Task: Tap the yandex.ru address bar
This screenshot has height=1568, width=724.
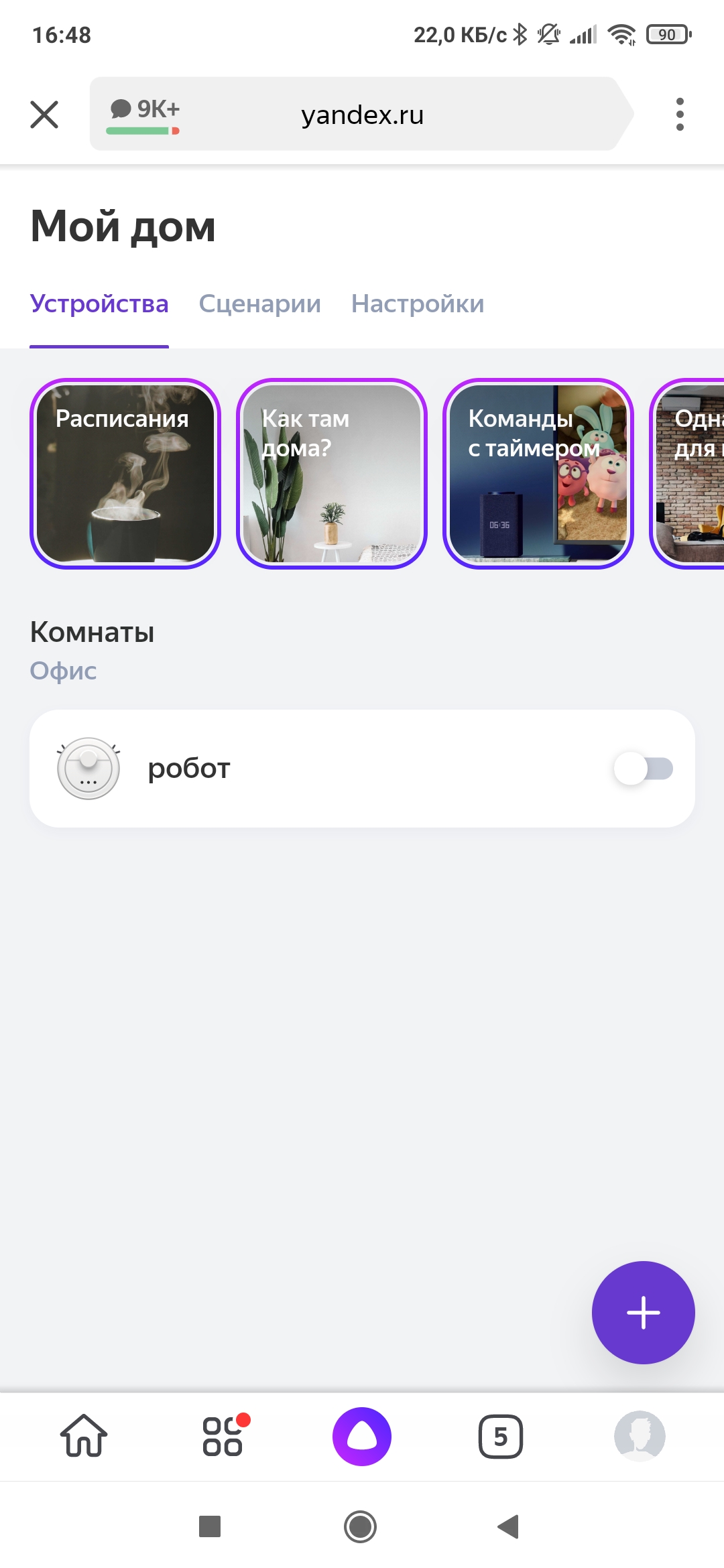Action: [x=362, y=115]
